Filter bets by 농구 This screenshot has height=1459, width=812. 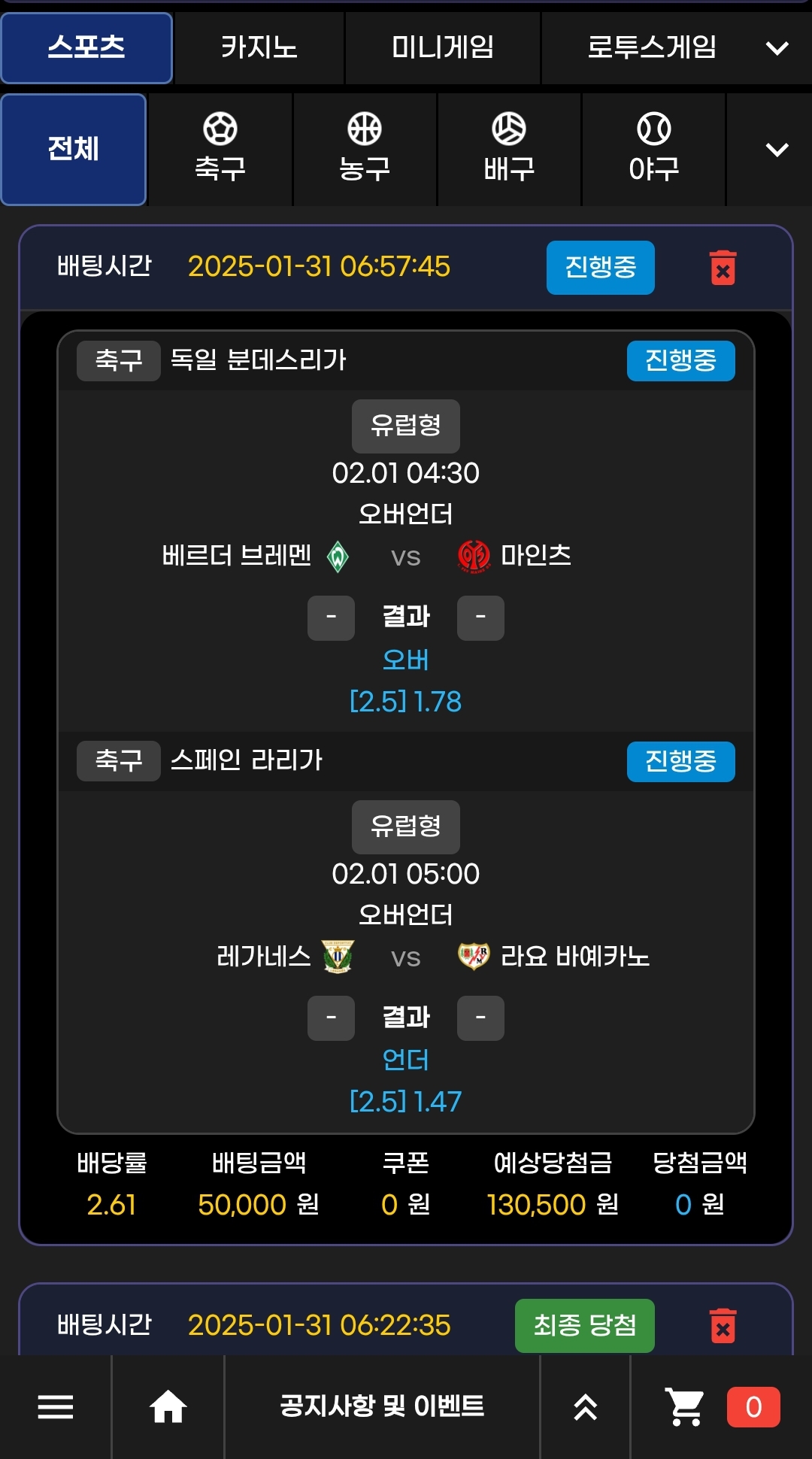365,149
